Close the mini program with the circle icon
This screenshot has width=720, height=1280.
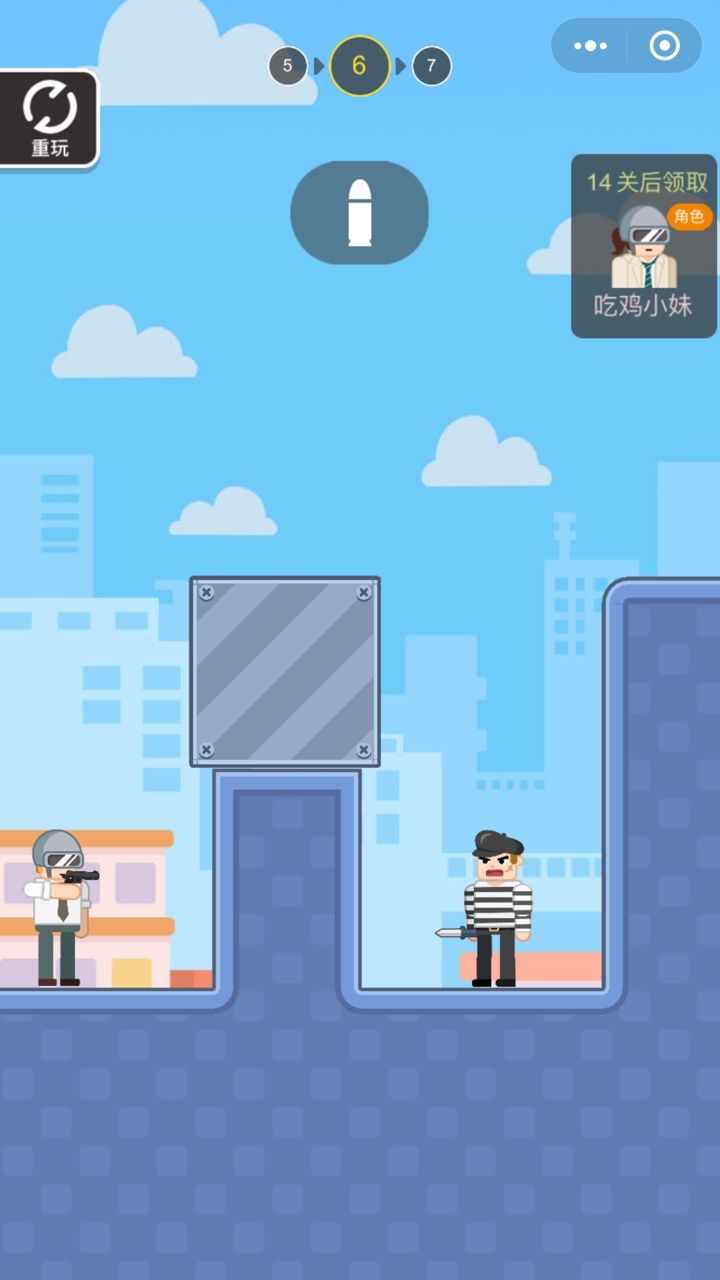(x=664, y=46)
